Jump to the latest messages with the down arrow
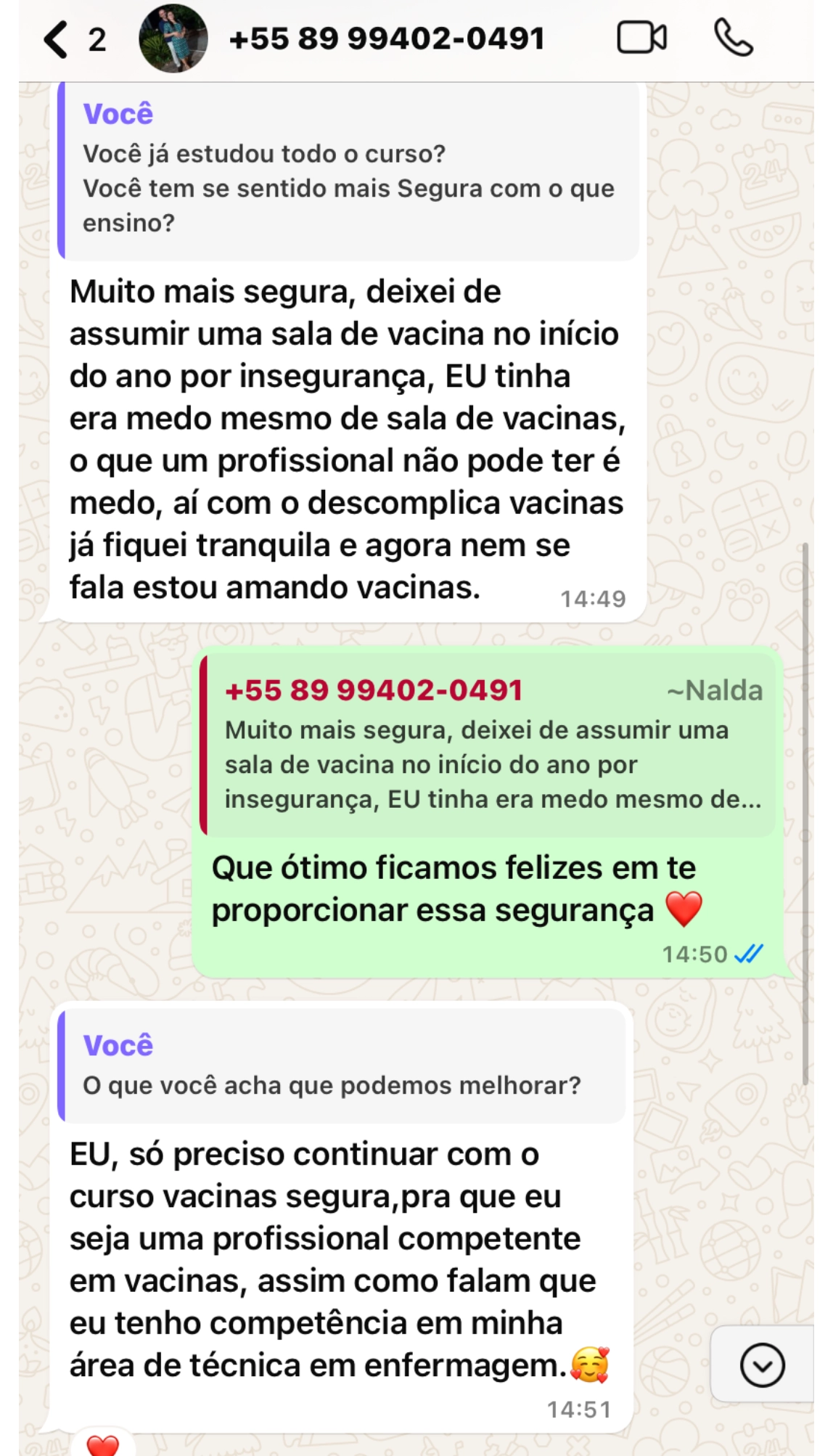 [762, 1365]
